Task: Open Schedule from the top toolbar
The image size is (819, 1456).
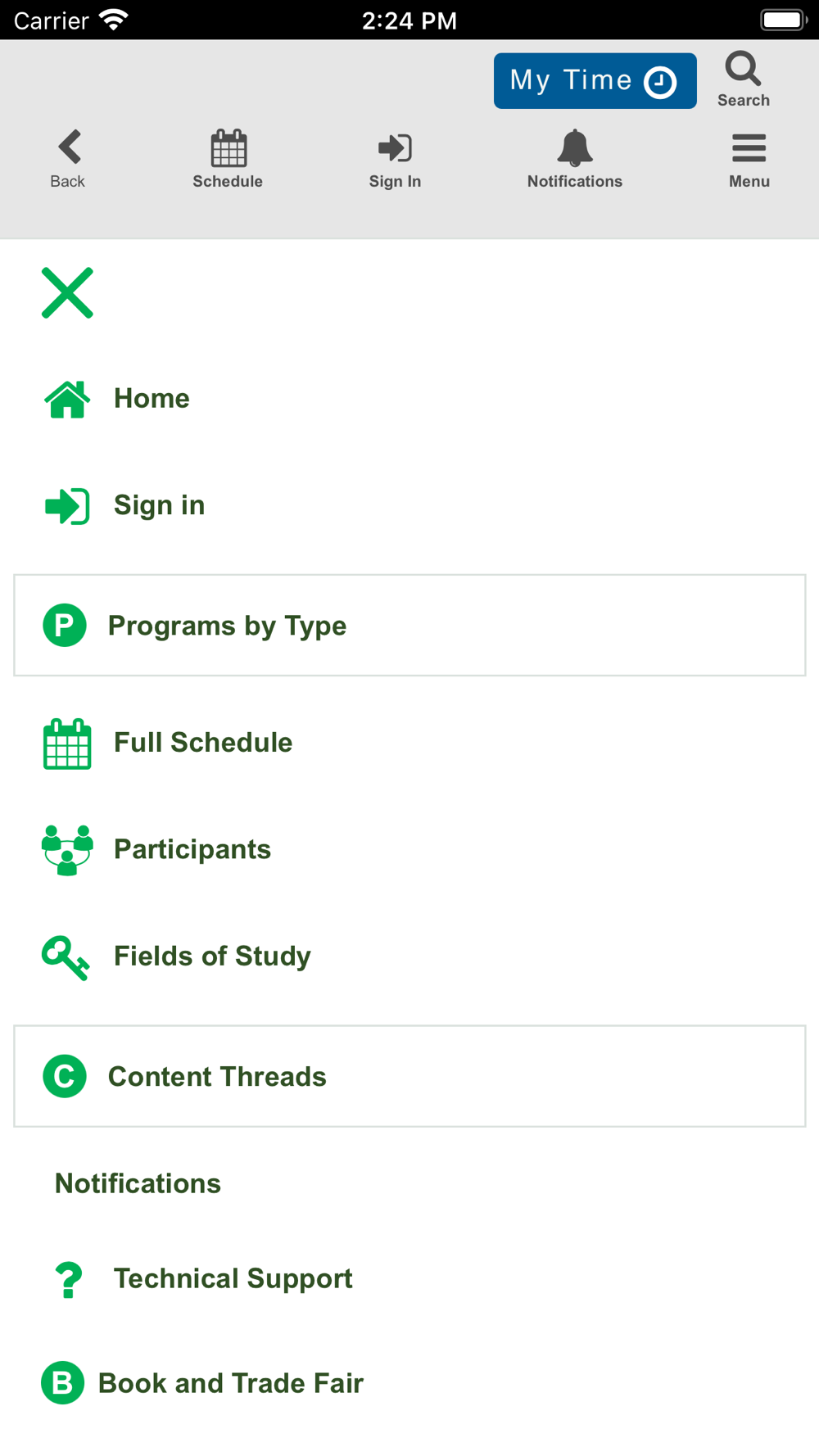Action: 228,160
